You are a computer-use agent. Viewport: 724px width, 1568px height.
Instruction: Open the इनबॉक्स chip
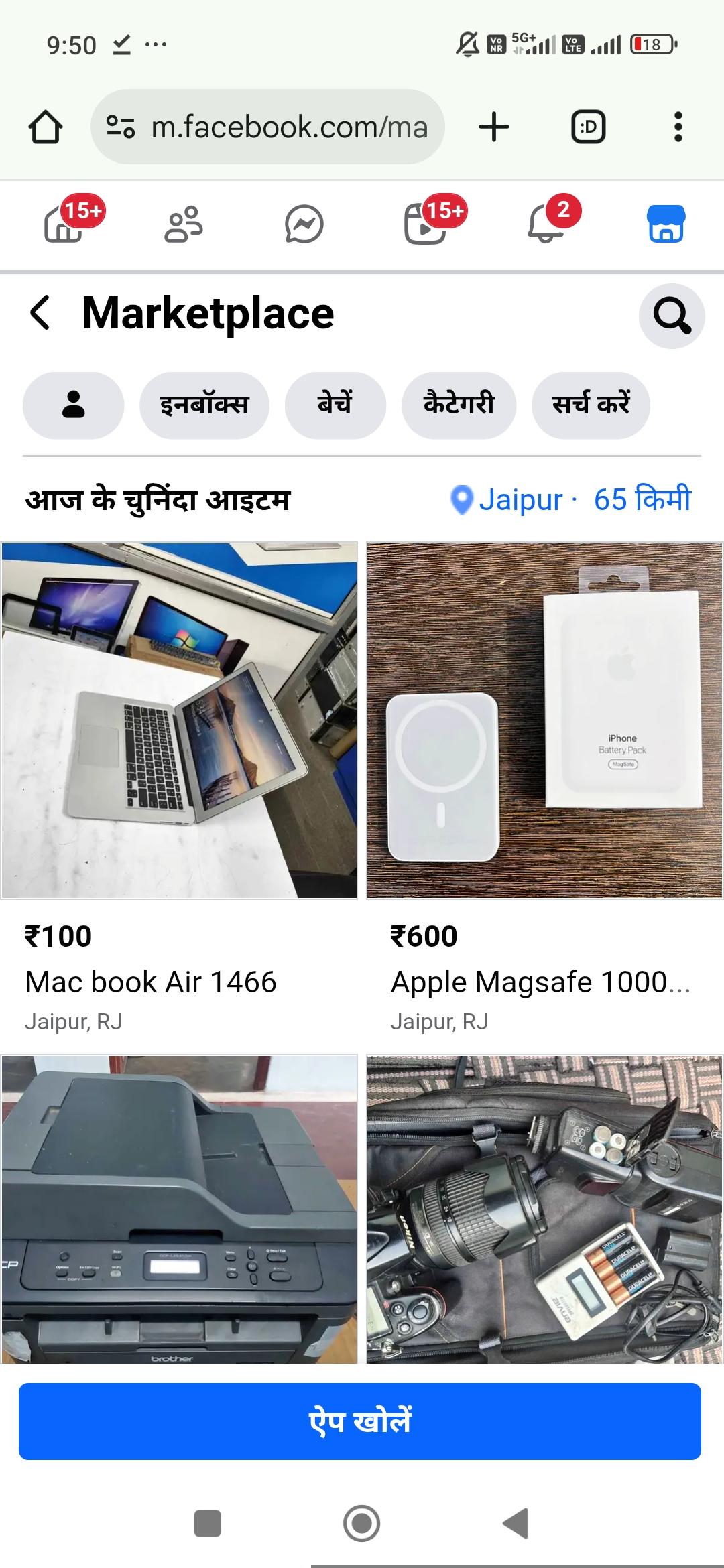204,405
